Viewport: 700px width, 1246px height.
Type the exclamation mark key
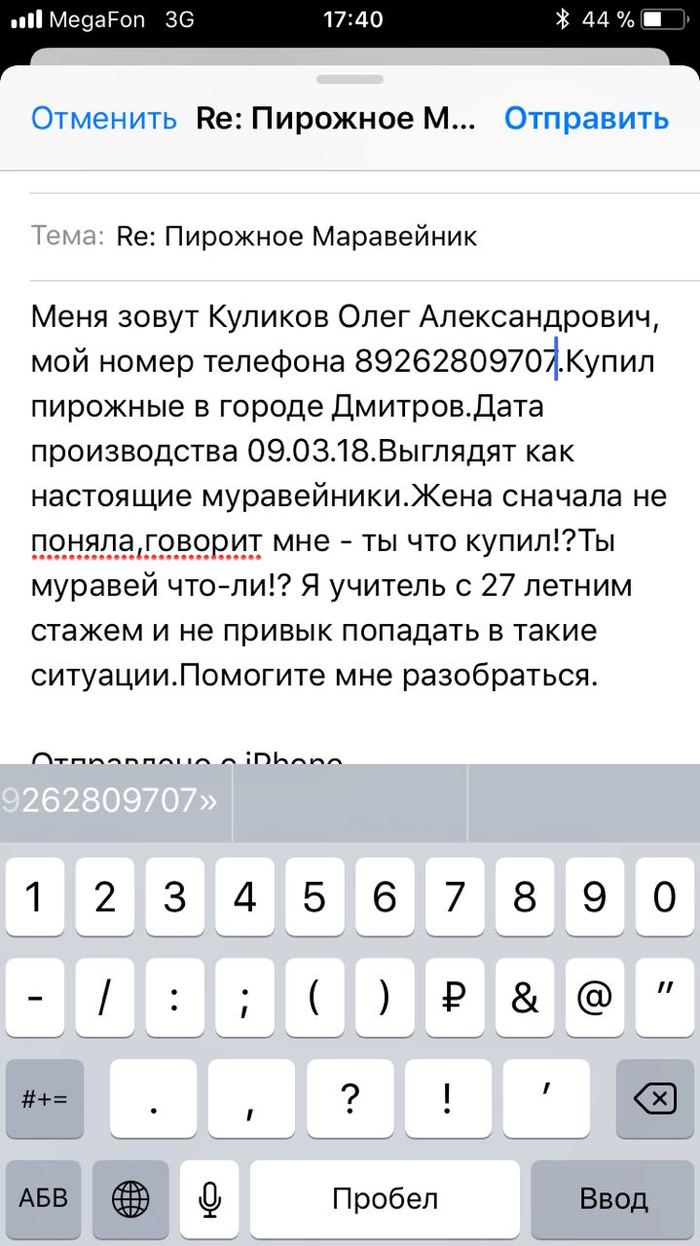(448, 1098)
